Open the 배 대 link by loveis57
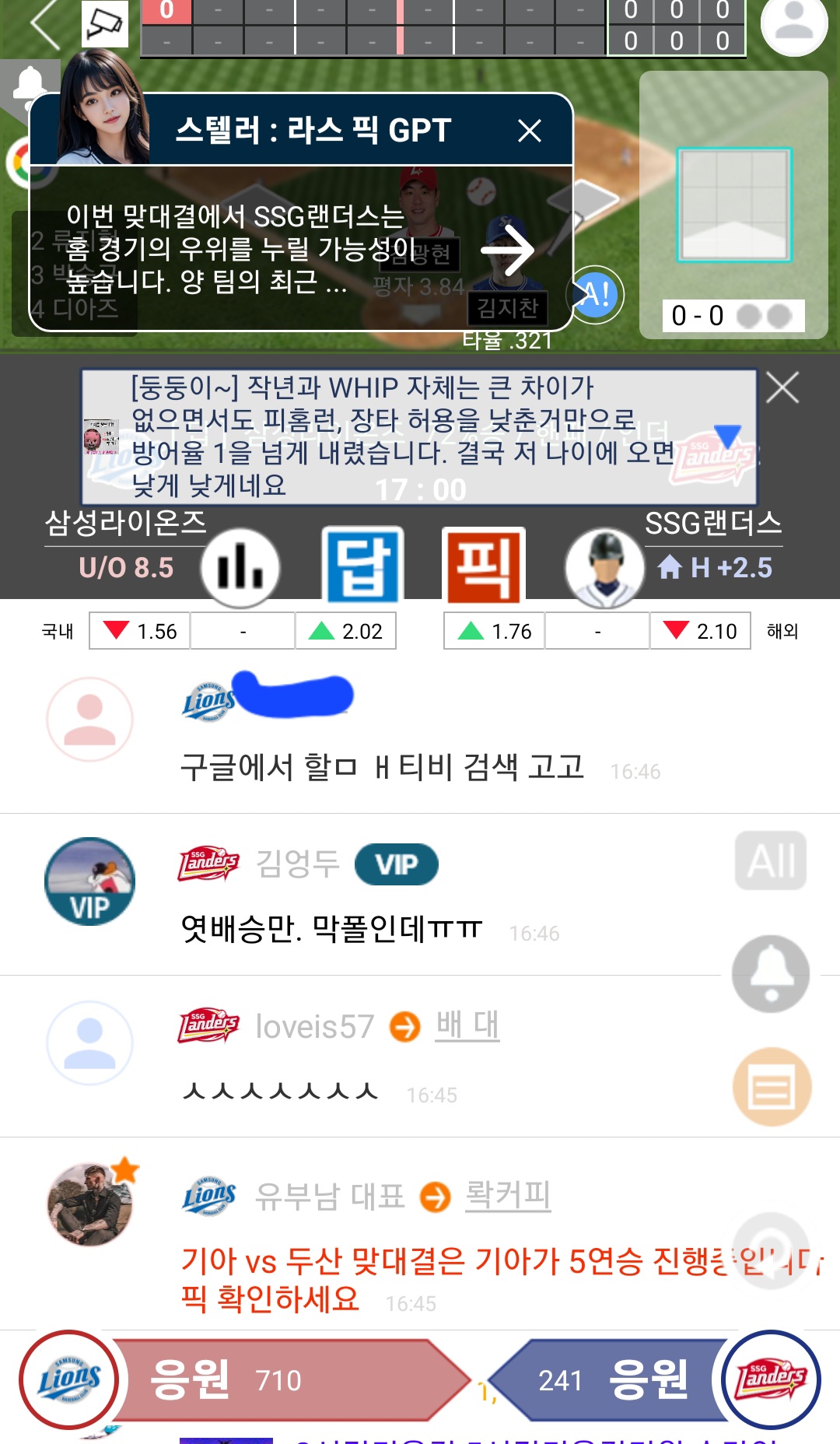The image size is (840, 1444). pyautogui.click(x=467, y=1025)
